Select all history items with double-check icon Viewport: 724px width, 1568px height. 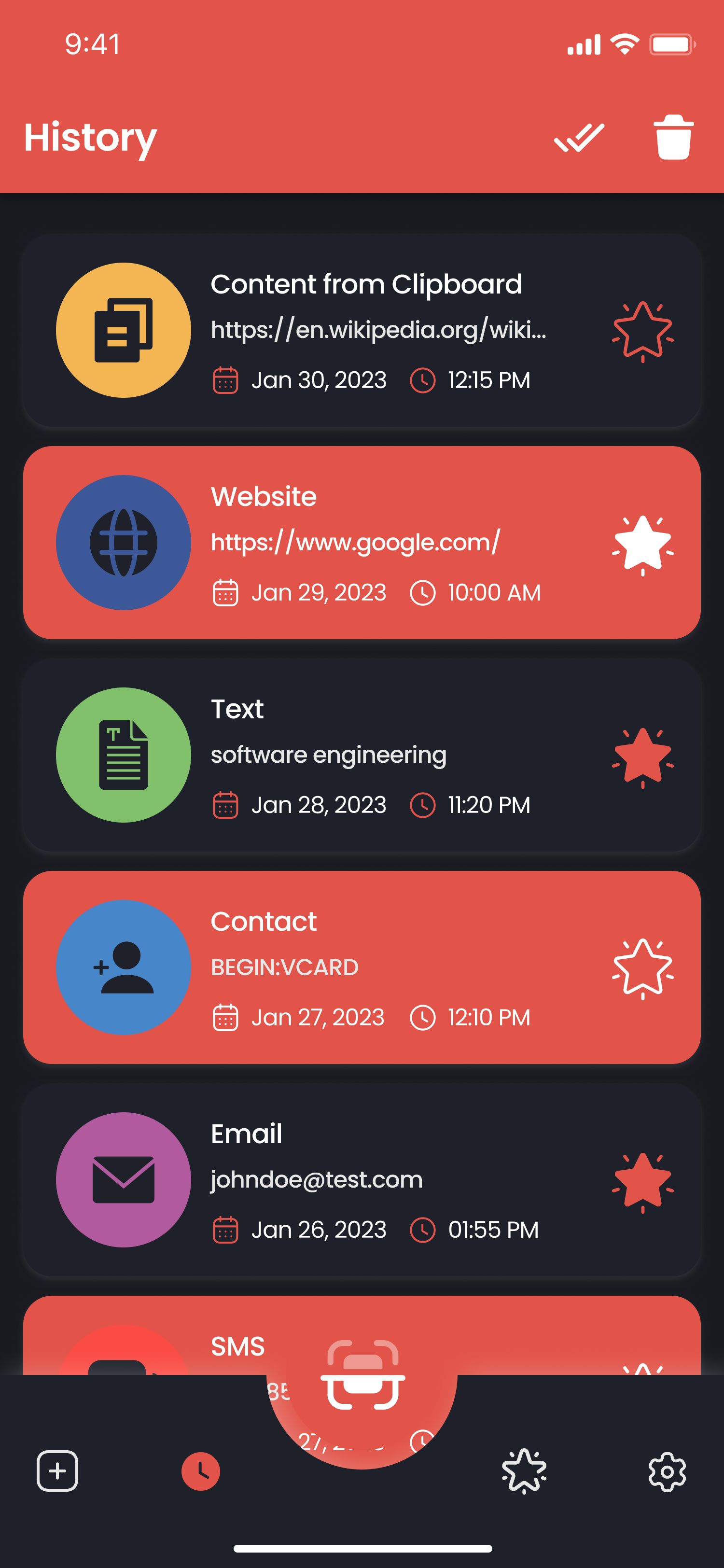[x=579, y=138]
